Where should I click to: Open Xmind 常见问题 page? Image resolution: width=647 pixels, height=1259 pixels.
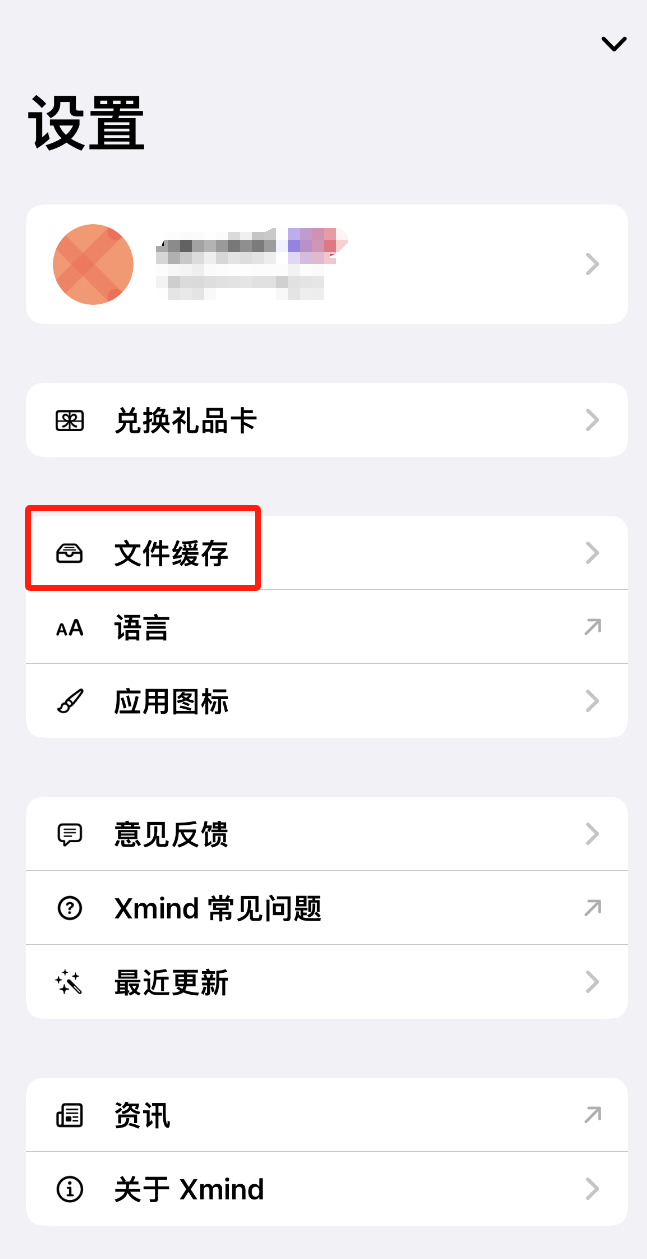tap(327, 908)
